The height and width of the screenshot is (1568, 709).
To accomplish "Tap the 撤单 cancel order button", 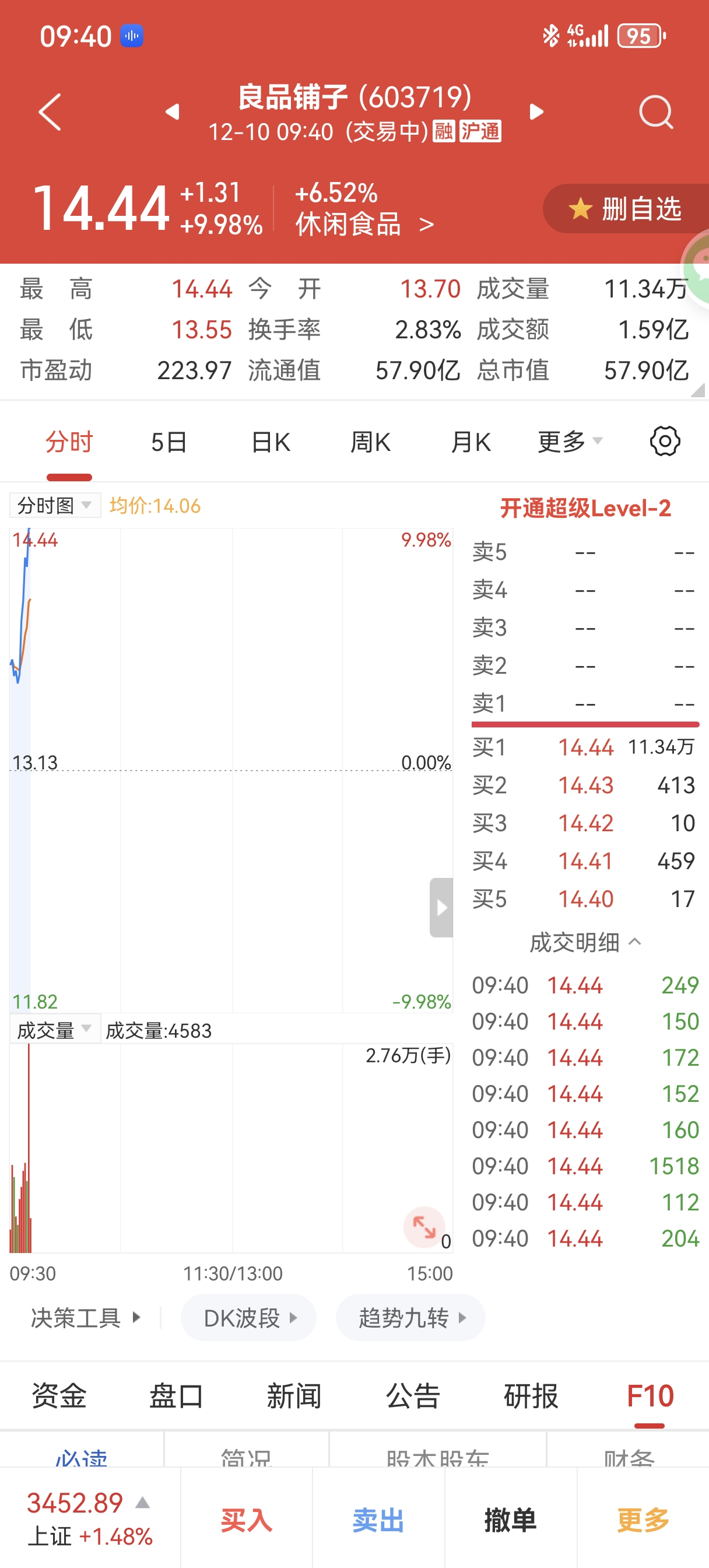I will [x=510, y=1520].
